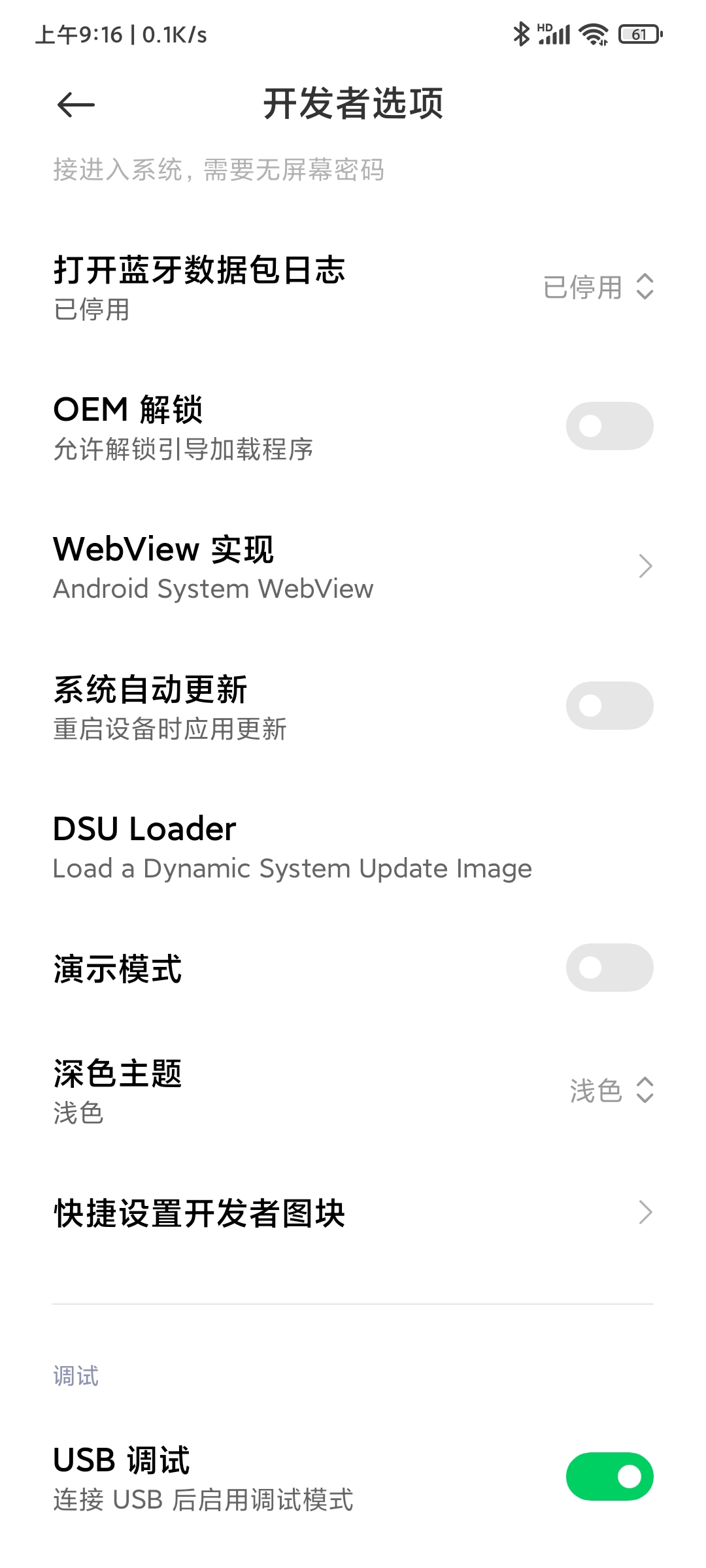The height and width of the screenshot is (1568, 706).
Task: Open WebView 实现 settings
Action: (x=353, y=566)
